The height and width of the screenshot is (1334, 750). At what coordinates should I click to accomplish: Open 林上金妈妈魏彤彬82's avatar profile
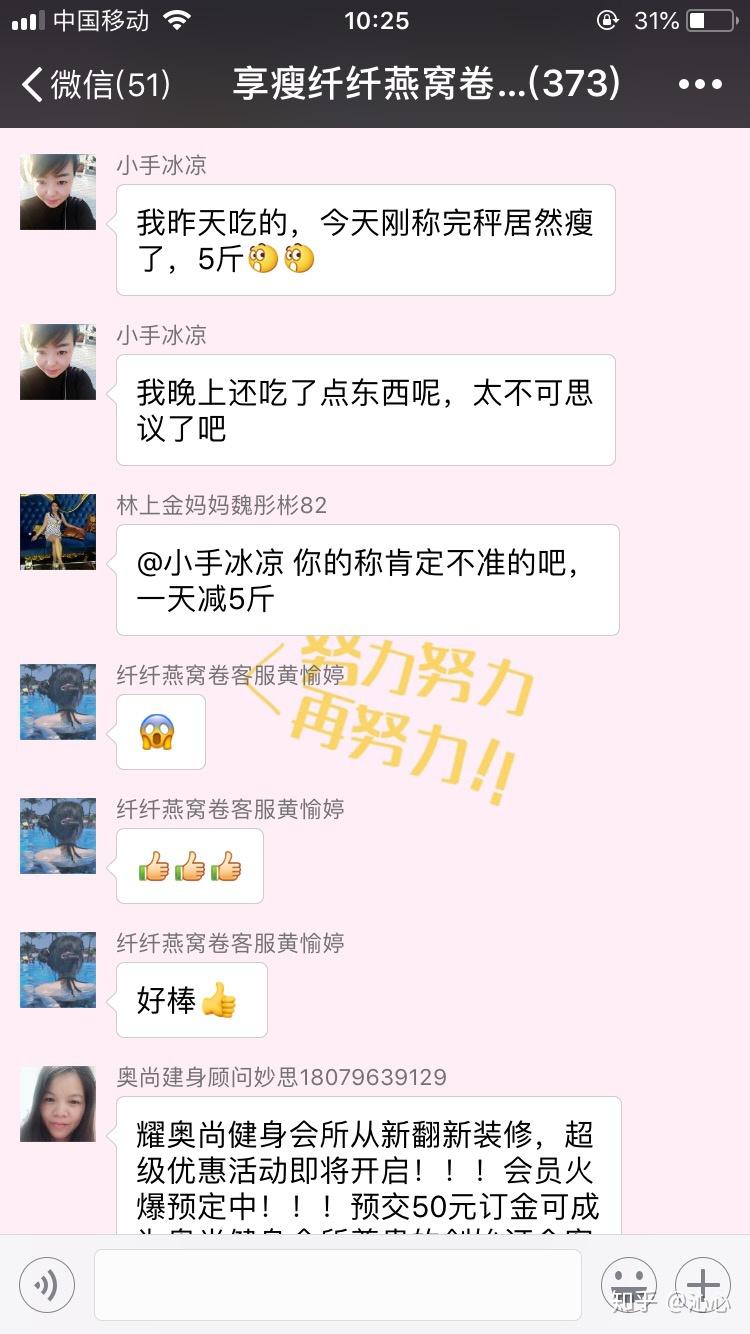click(58, 532)
